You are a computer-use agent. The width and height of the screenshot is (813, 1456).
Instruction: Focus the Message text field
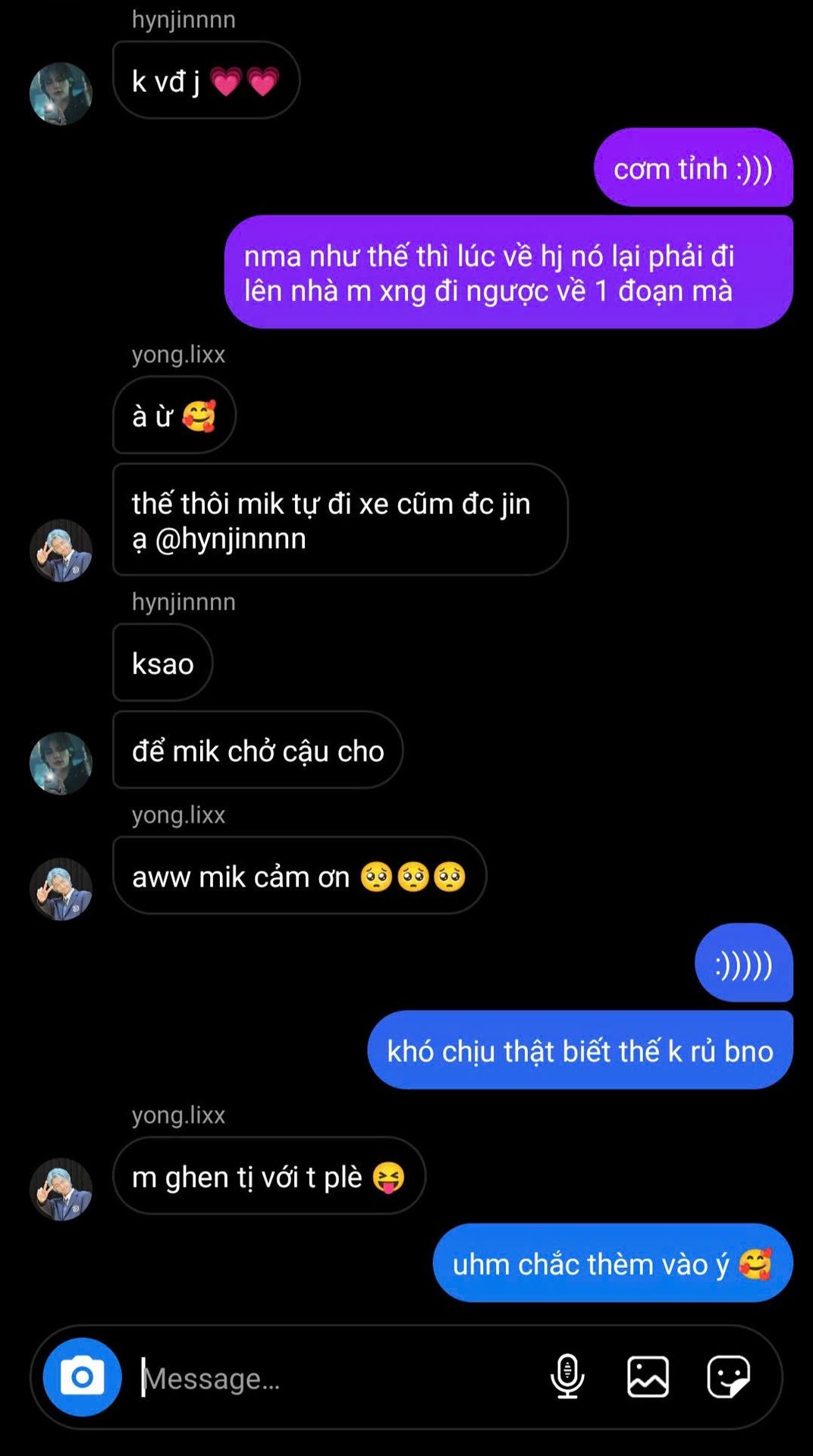pyautogui.click(x=334, y=1378)
